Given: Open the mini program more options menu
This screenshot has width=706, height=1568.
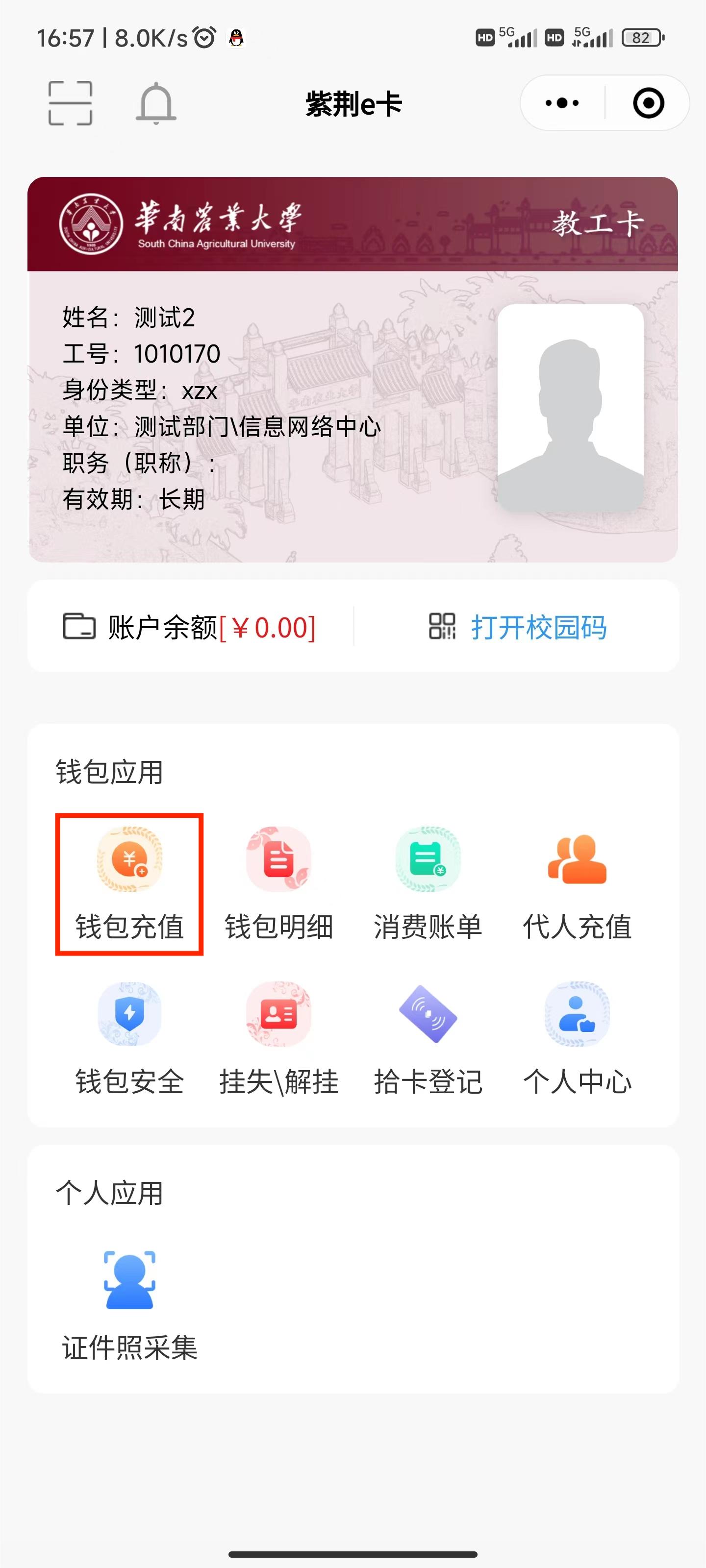Looking at the screenshot, I should 562,103.
